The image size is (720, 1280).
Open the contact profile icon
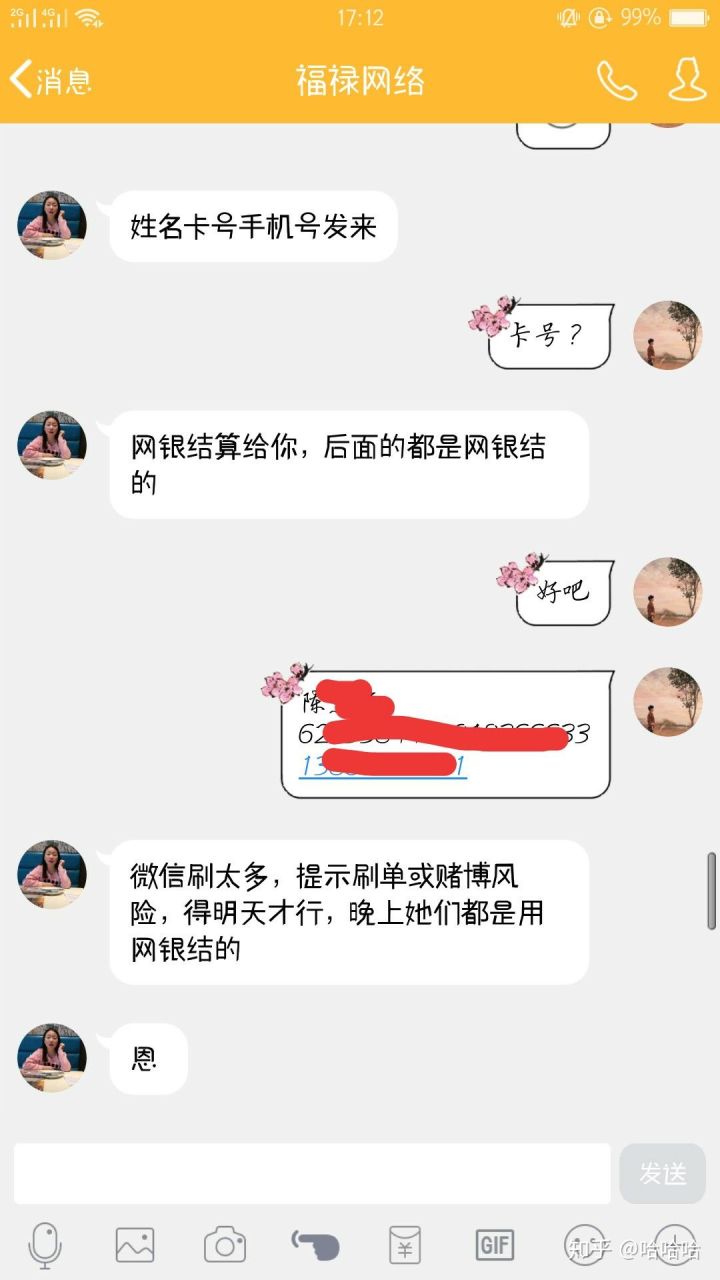[x=687, y=80]
